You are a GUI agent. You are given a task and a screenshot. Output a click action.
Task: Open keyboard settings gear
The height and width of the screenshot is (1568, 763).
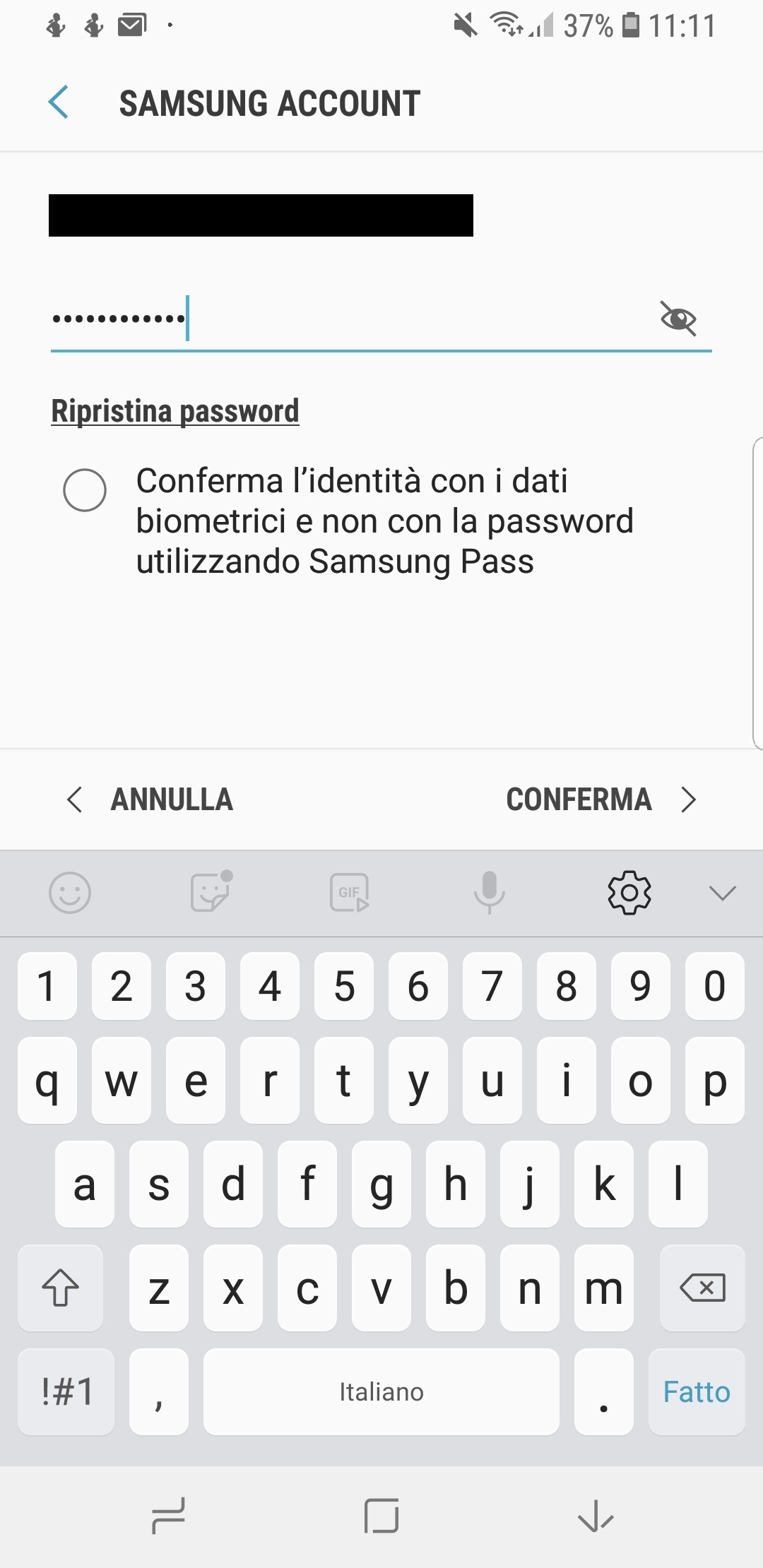[629, 893]
